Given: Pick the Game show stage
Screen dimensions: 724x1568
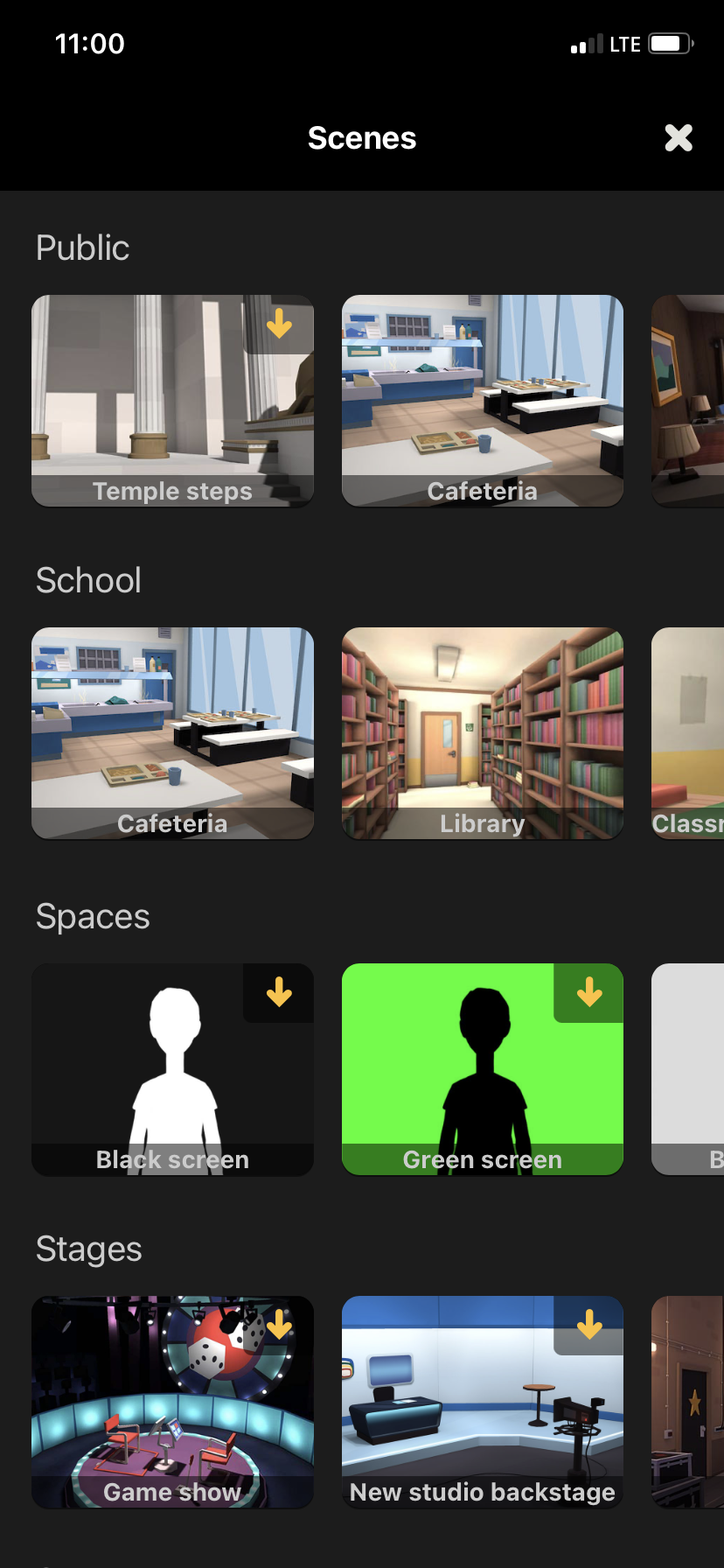Looking at the screenshot, I should 172,1402.
